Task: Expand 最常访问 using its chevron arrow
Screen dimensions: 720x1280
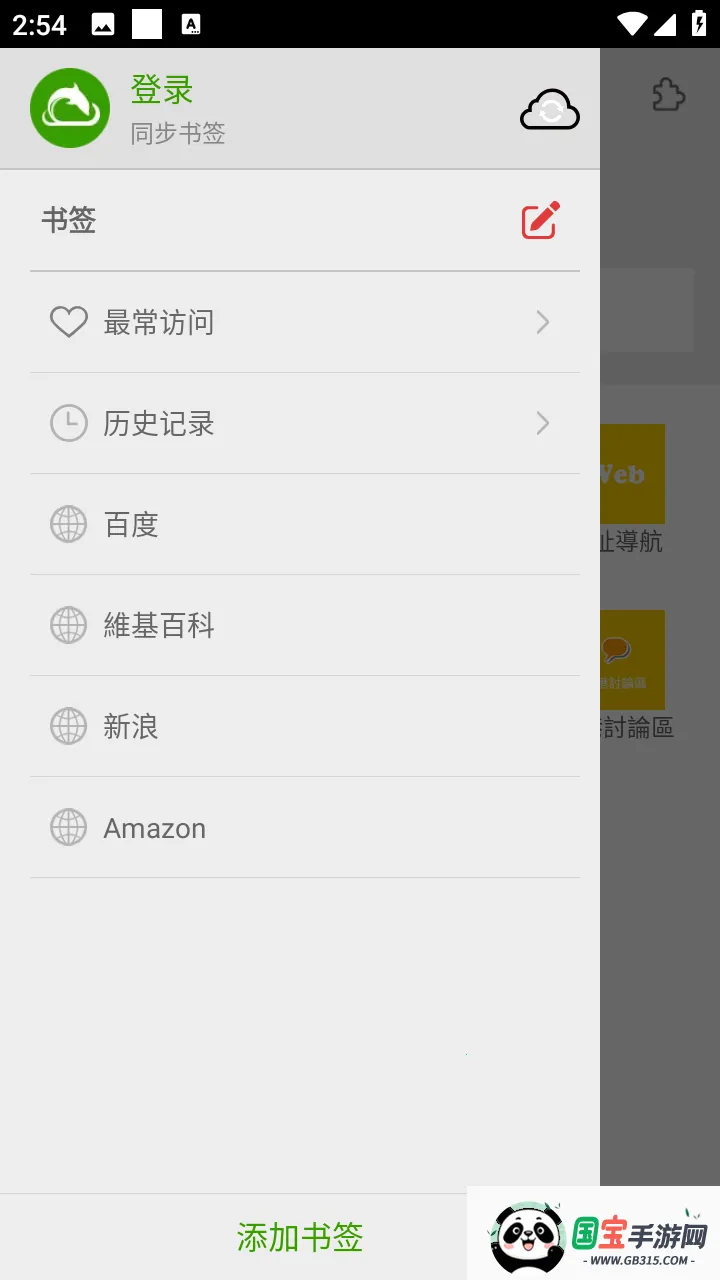Action: tap(542, 322)
